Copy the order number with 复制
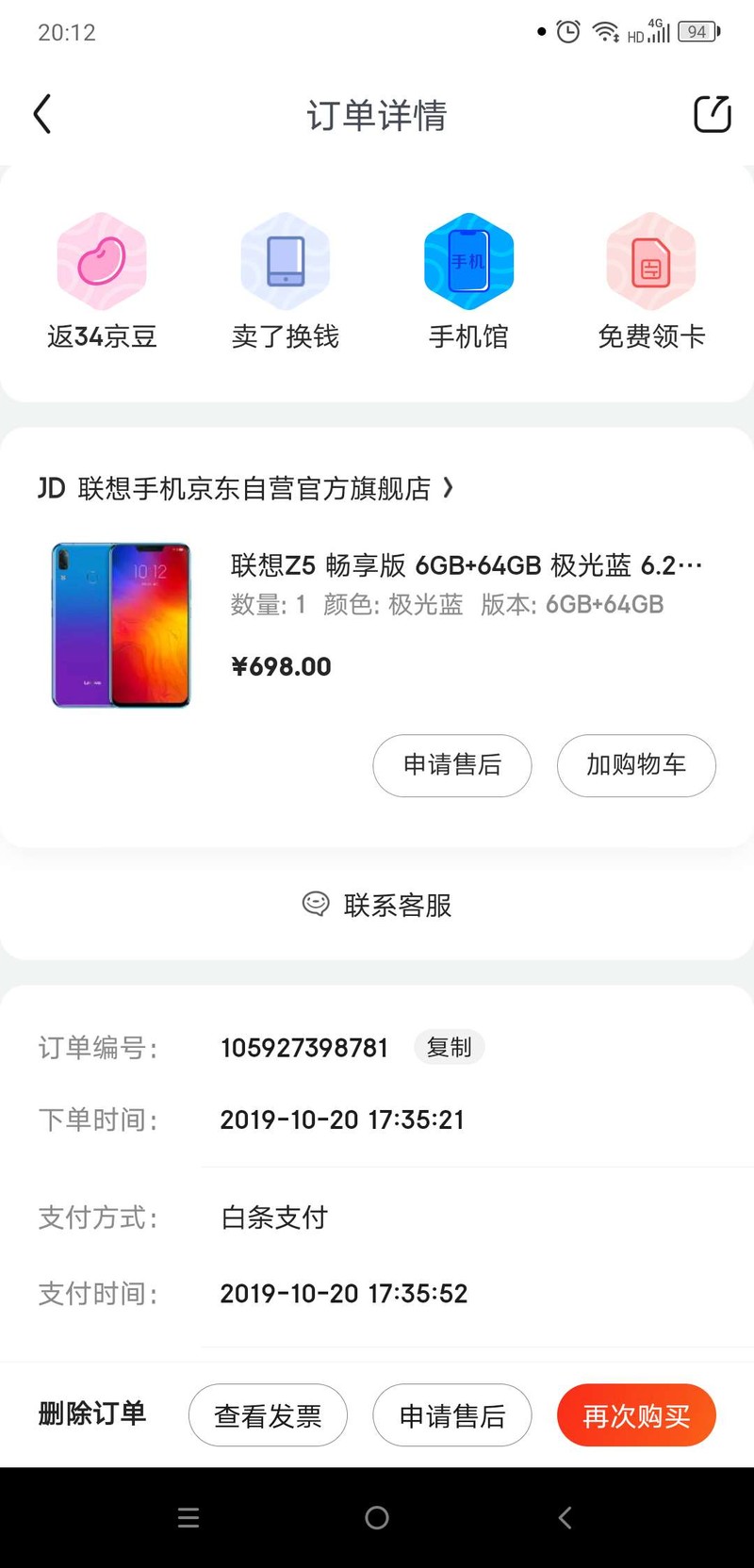This screenshot has height=1568, width=754. coord(449,1047)
